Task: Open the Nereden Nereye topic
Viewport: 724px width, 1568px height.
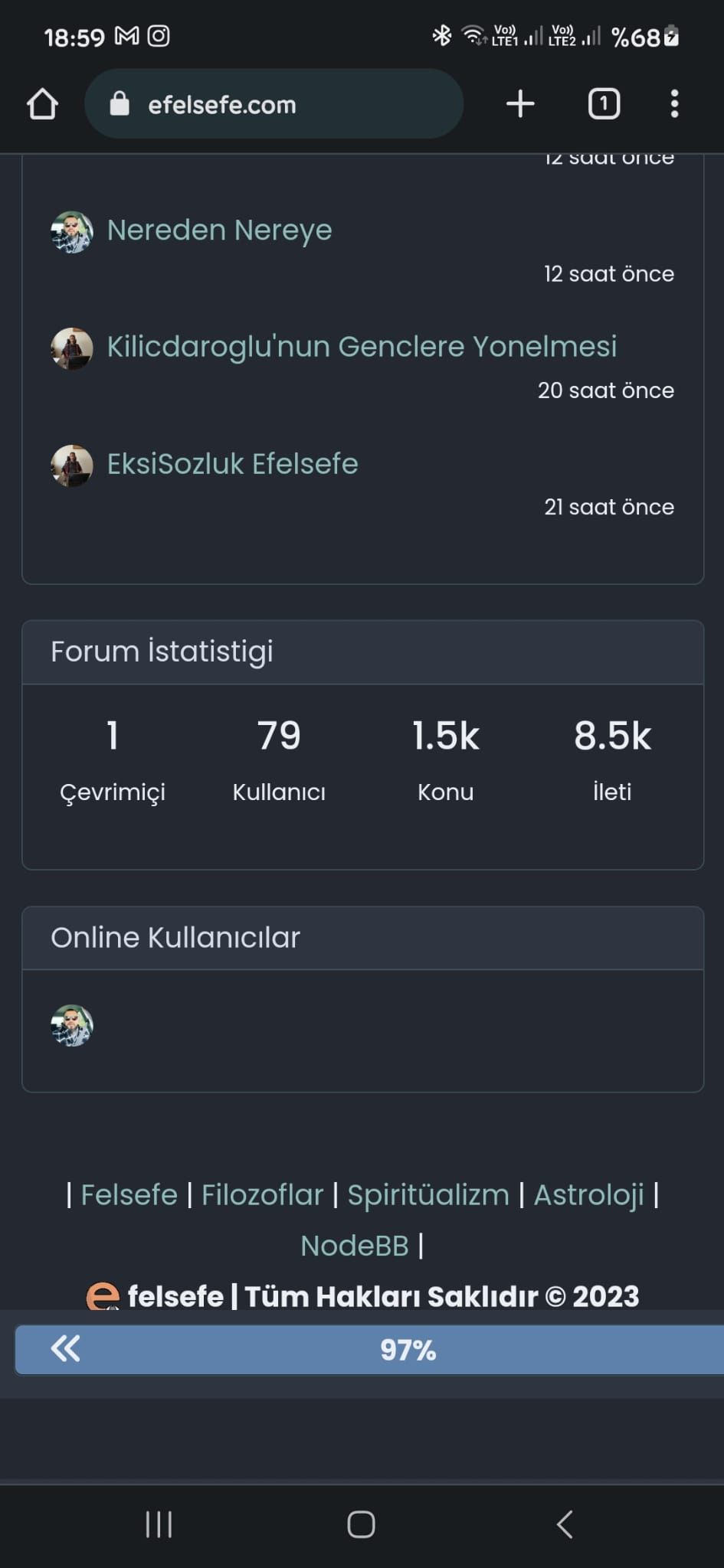Action: [x=219, y=230]
